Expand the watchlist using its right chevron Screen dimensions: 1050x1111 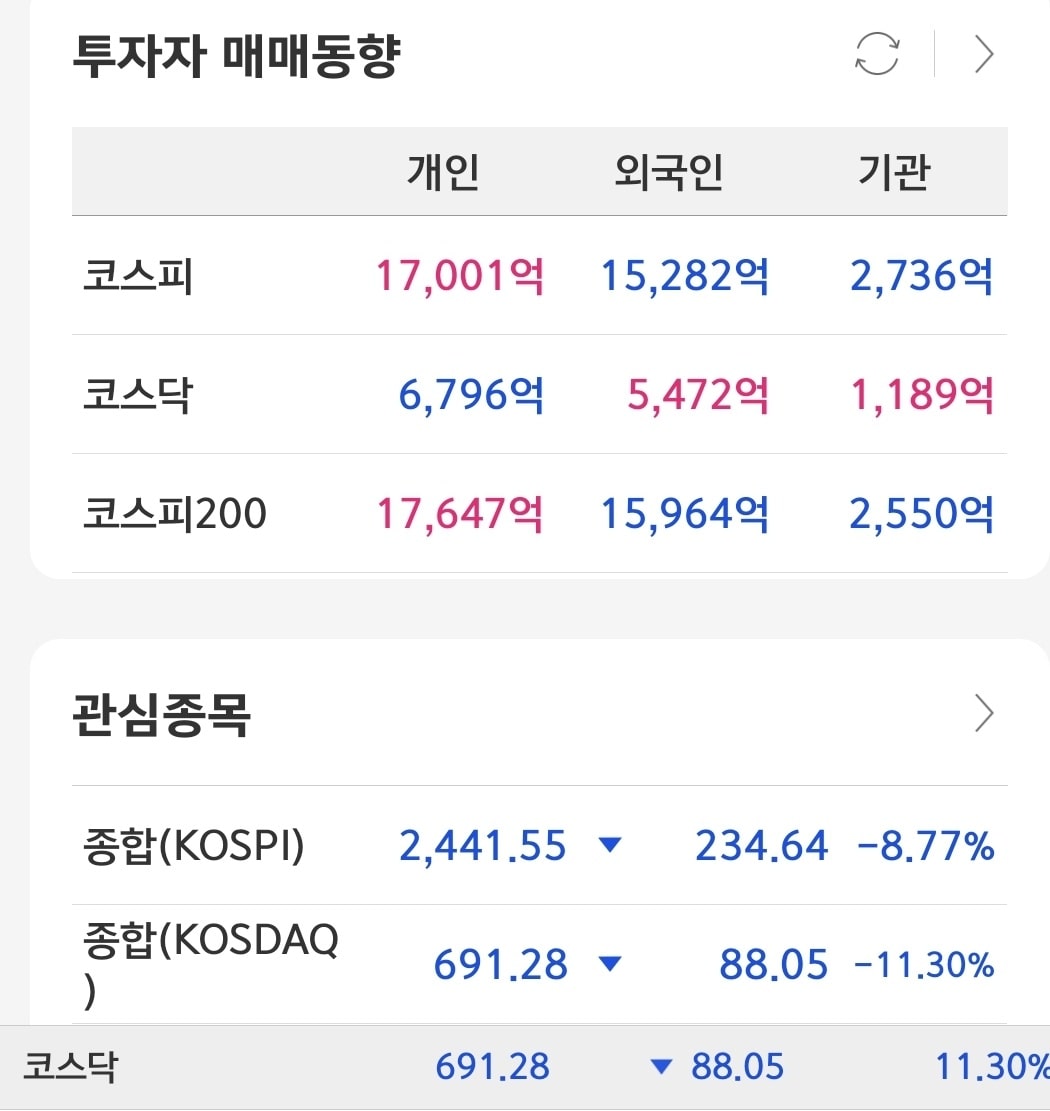point(984,713)
